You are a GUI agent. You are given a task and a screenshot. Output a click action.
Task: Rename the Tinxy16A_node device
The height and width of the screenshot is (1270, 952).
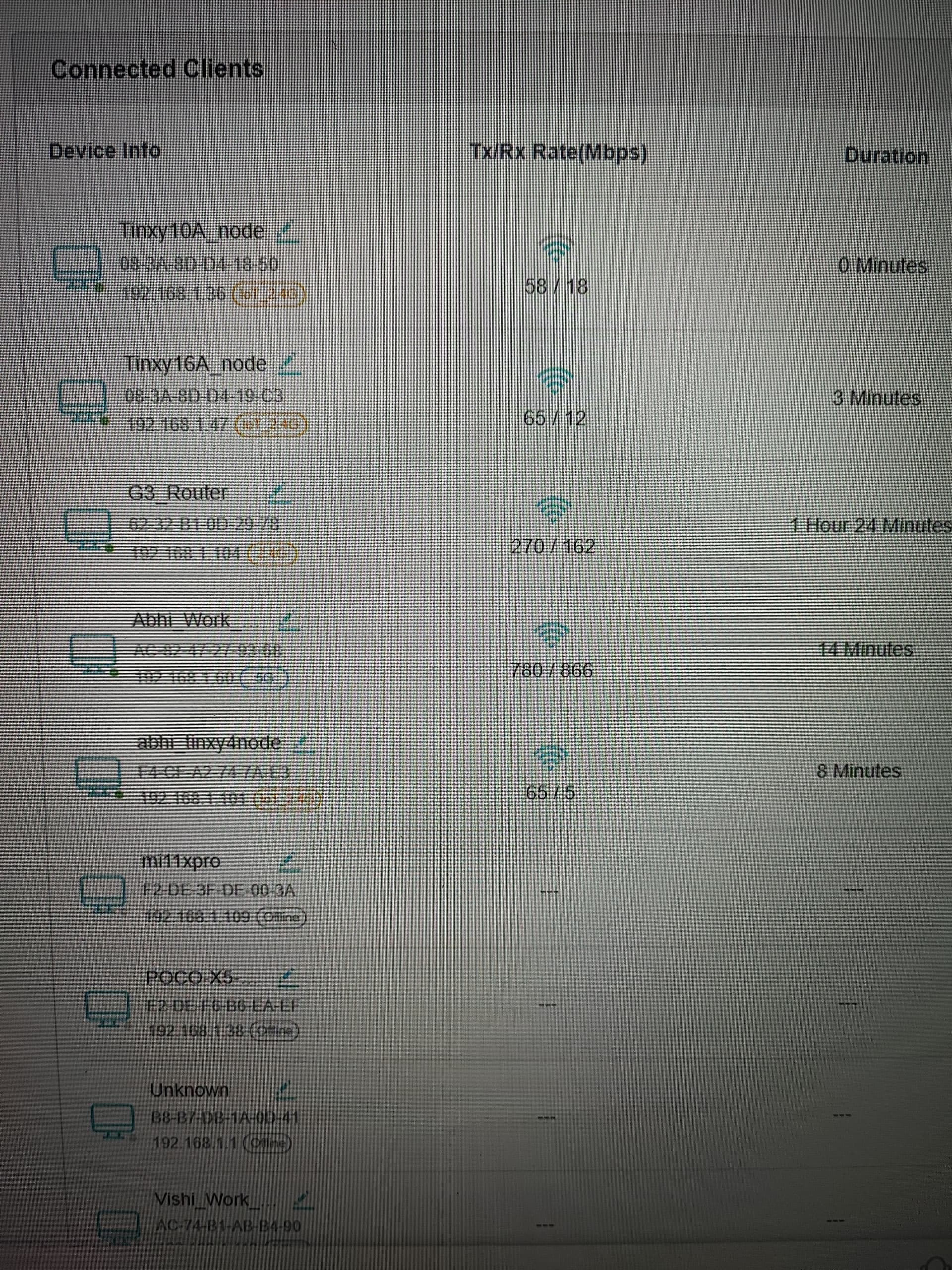(x=289, y=365)
